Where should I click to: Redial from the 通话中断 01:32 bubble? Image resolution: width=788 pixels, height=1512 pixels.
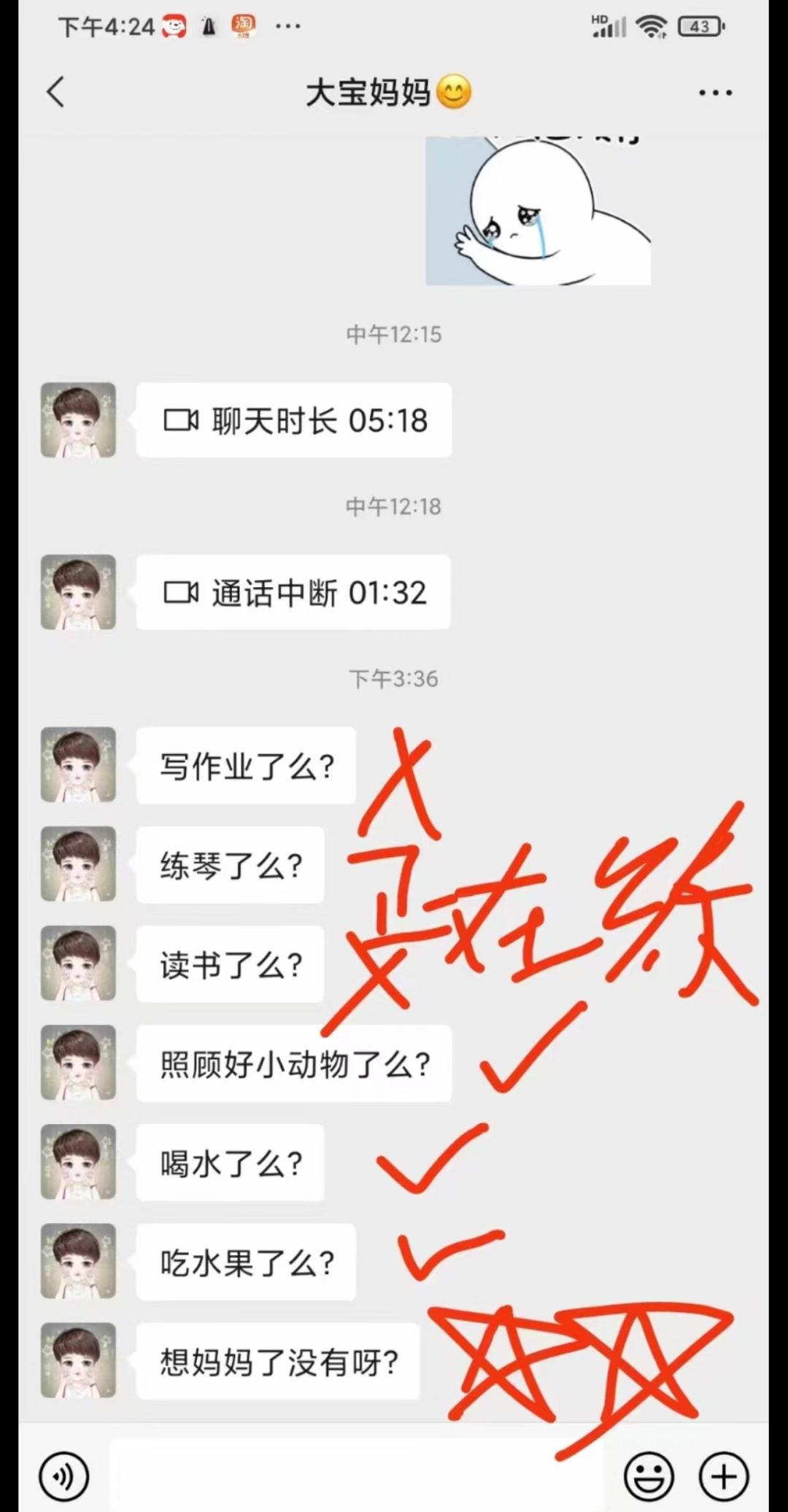293,593
